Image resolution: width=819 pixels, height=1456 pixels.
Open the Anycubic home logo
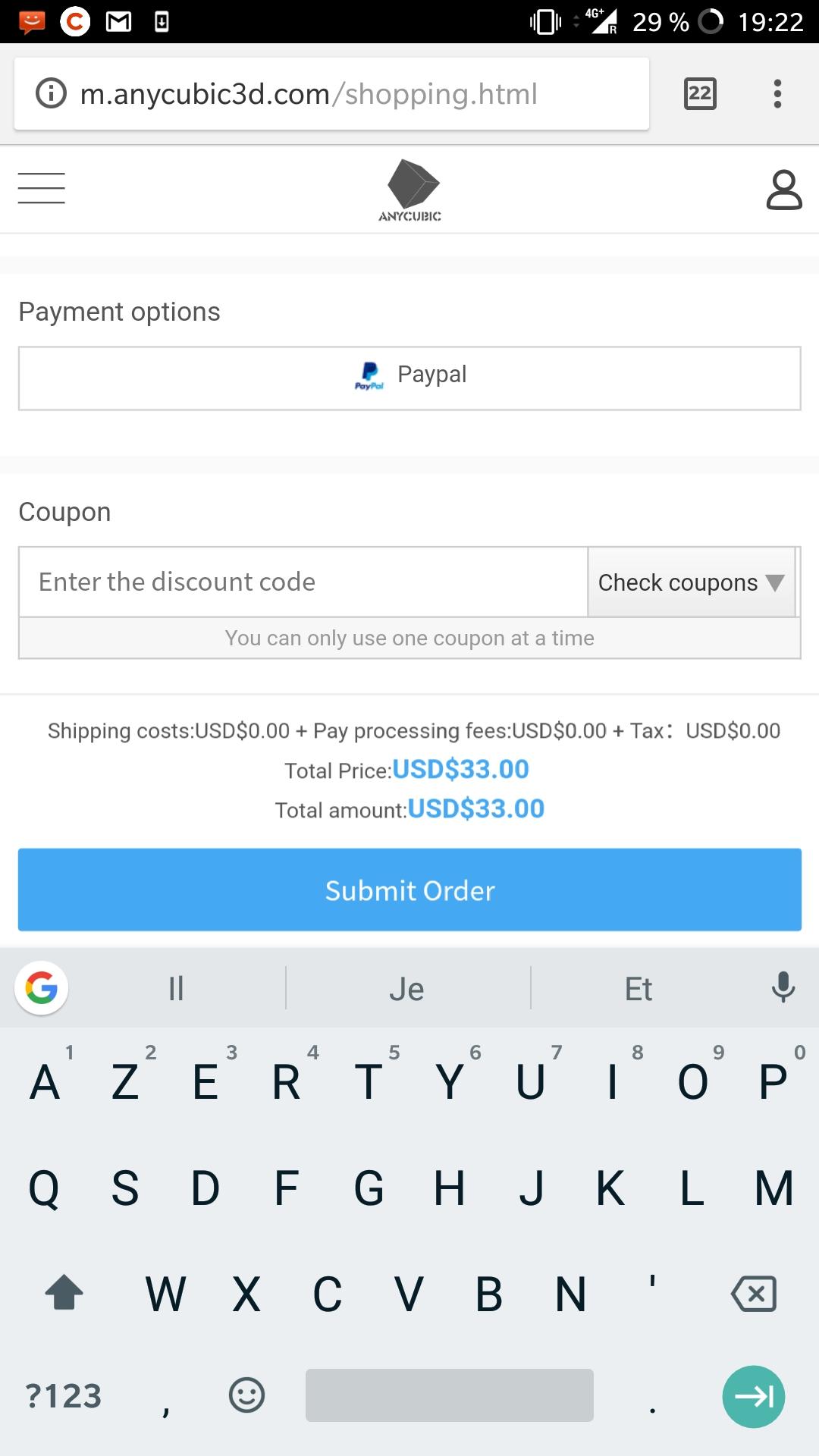click(410, 190)
